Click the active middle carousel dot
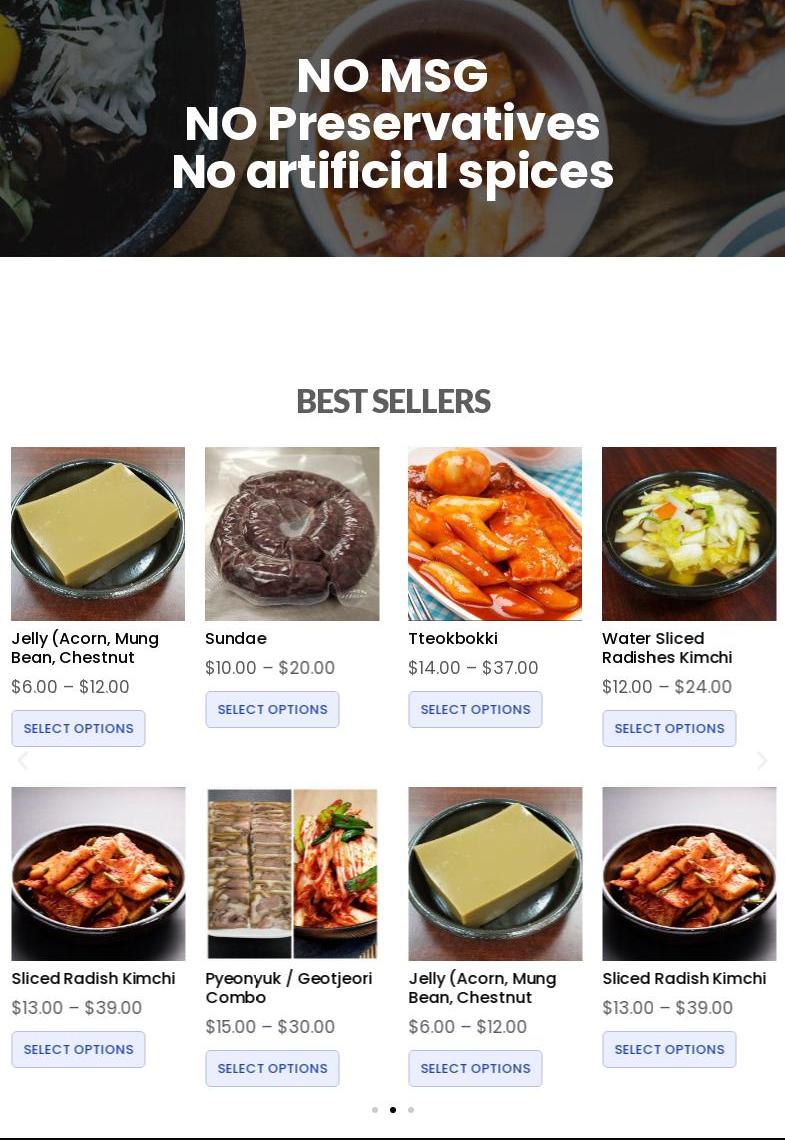The width and height of the screenshot is (785, 1140). (x=393, y=1110)
